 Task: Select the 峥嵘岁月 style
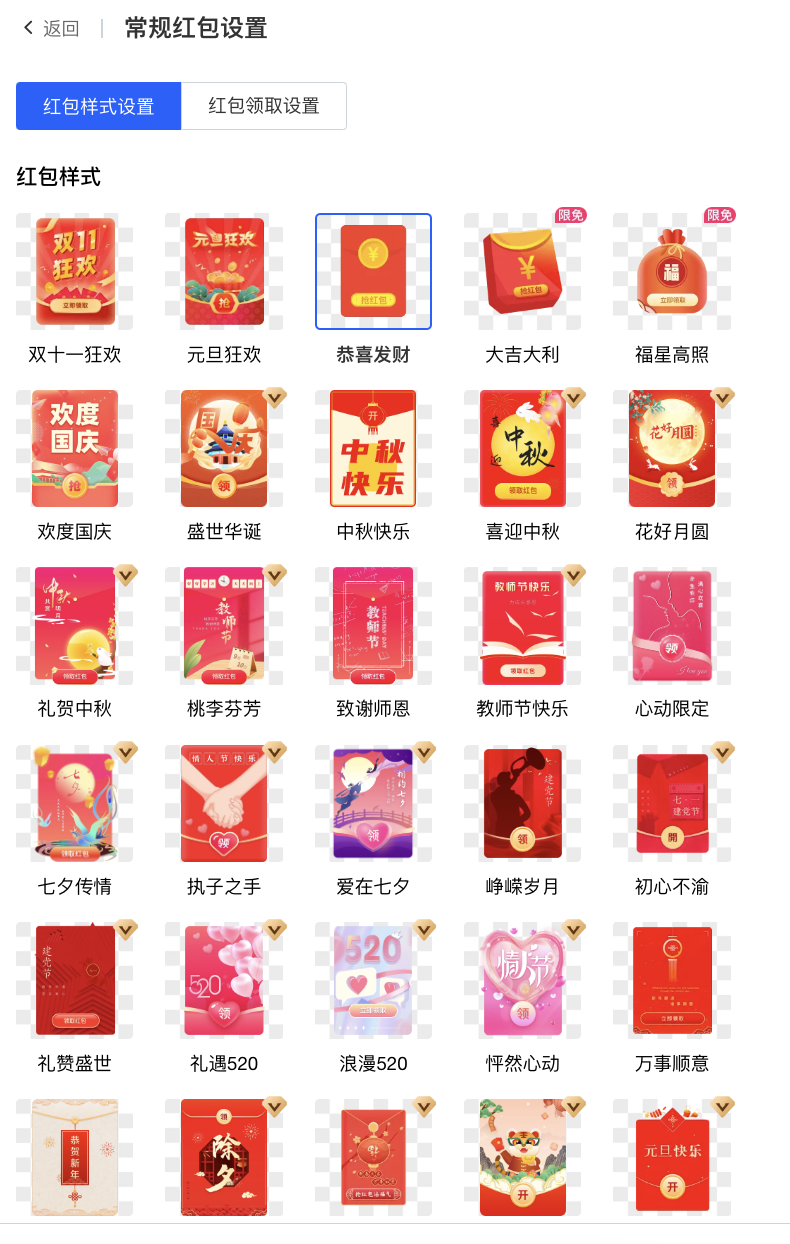pos(523,803)
